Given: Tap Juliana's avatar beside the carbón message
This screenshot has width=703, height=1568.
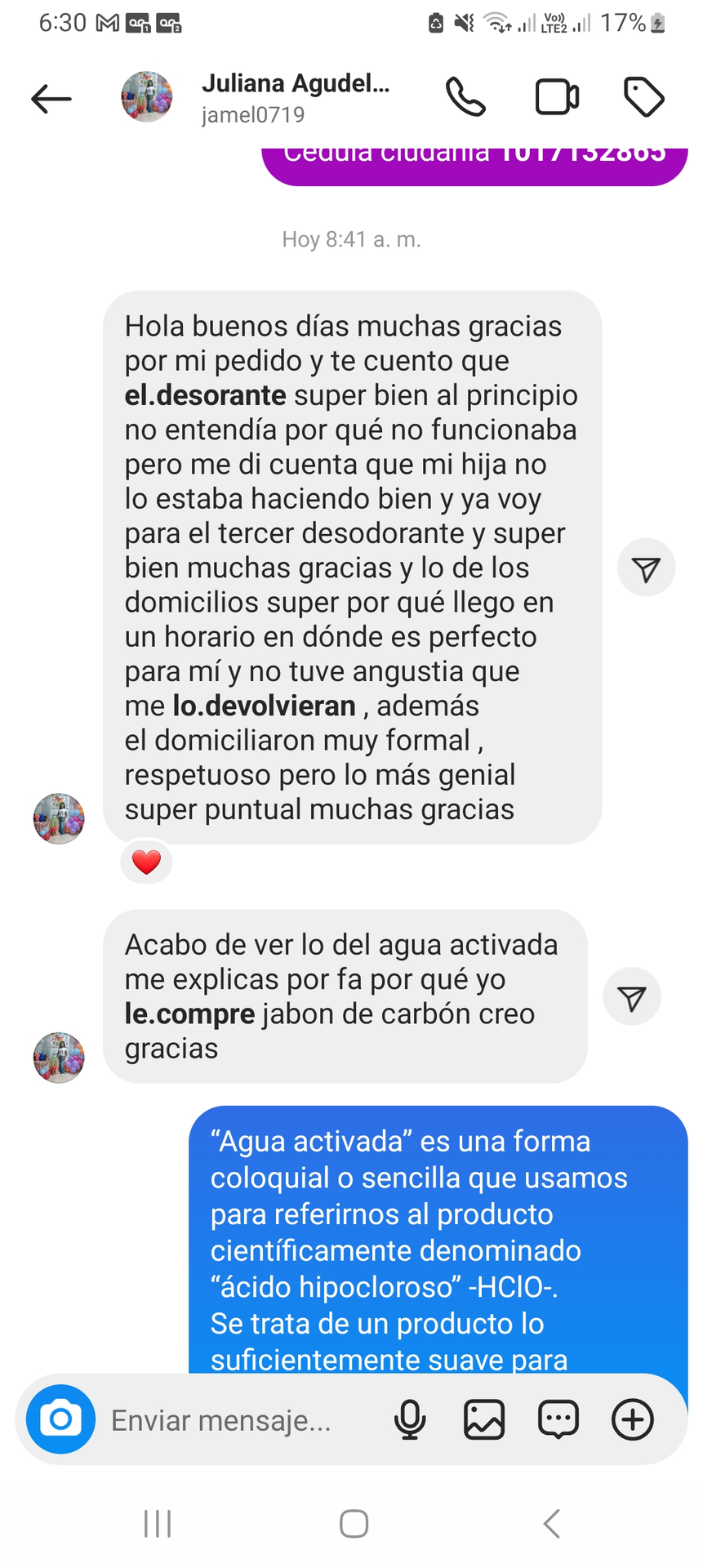Looking at the screenshot, I should point(59,1058).
